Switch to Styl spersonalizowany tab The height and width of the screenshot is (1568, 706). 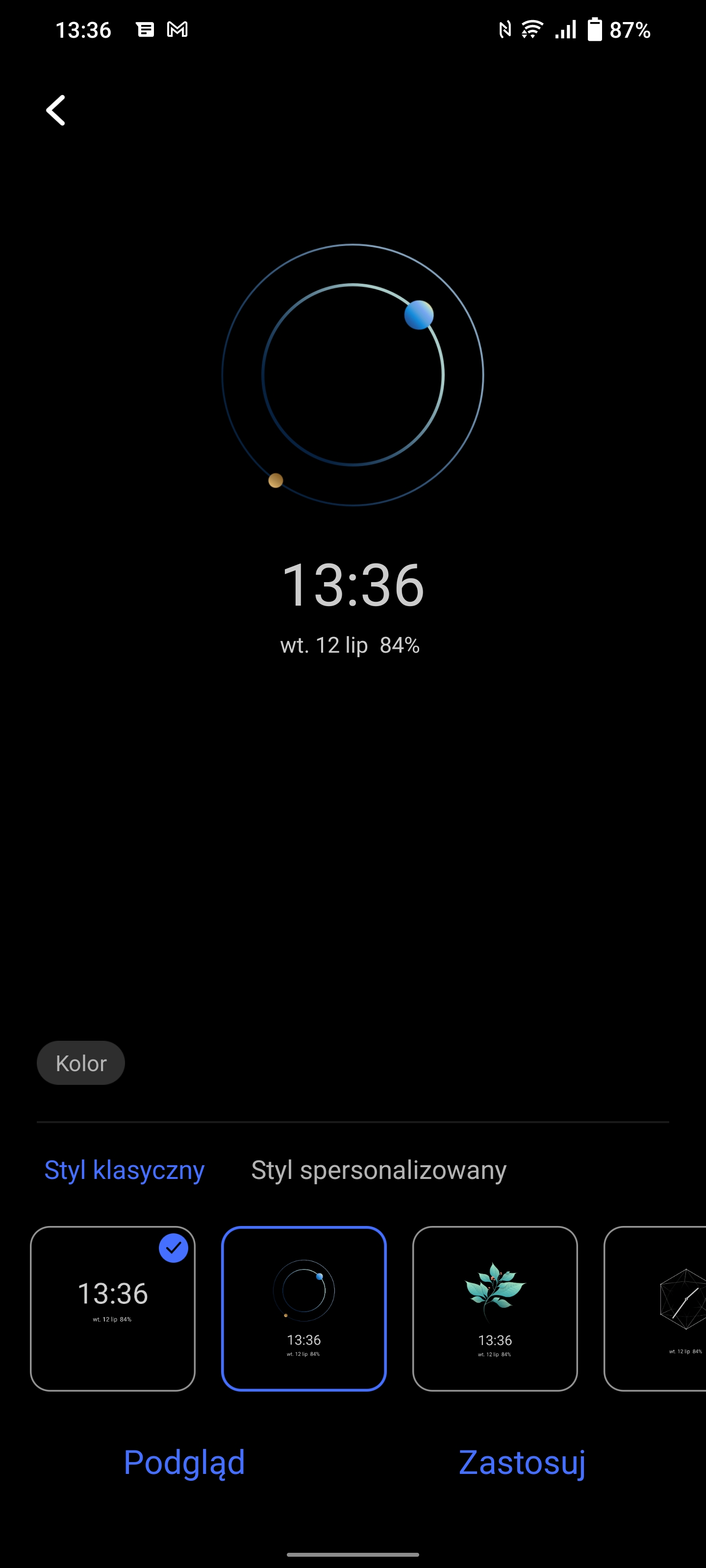(378, 1170)
